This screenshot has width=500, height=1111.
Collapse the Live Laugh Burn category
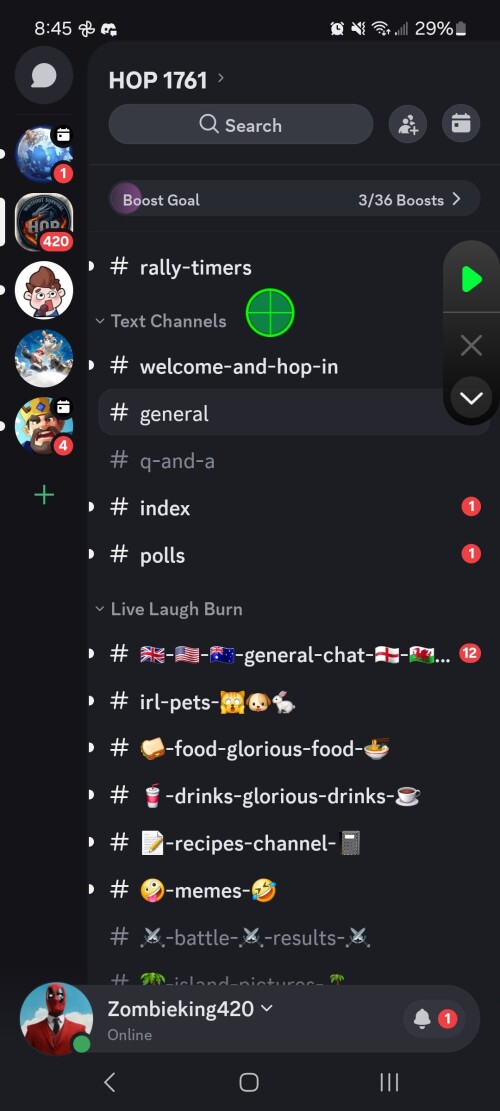tap(169, 609)
